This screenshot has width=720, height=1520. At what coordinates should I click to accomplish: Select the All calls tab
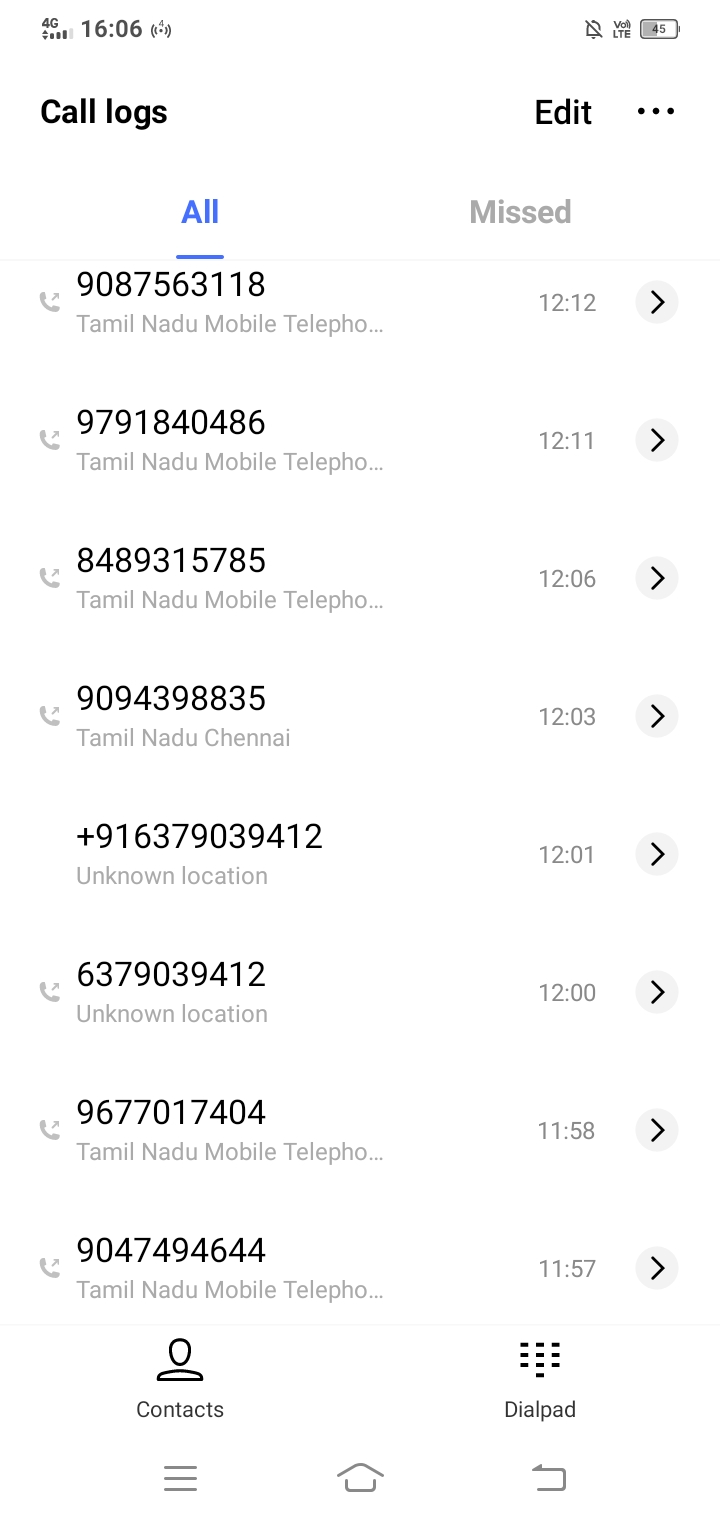pos(200,212)
